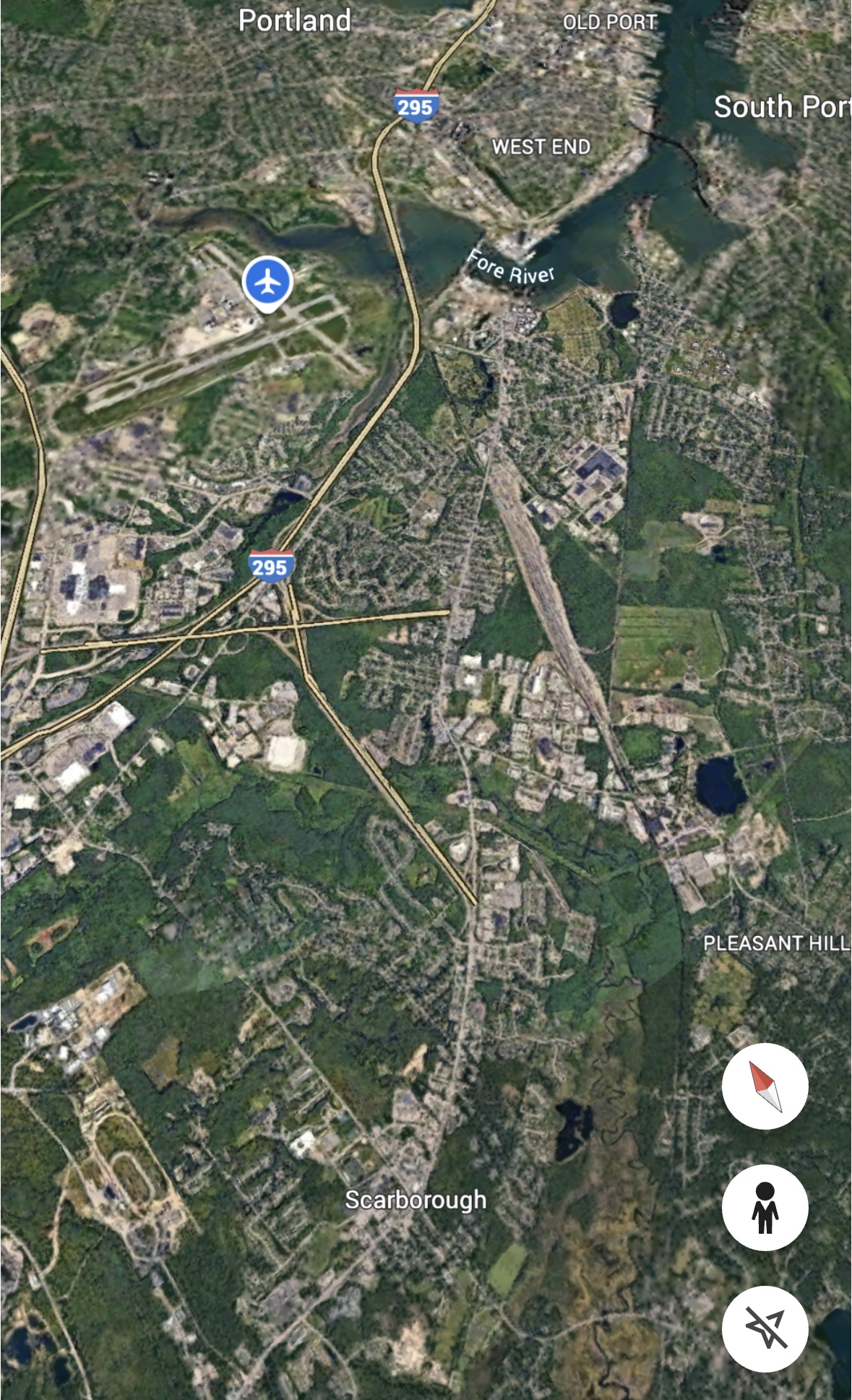Tap the compass to reset map orientation
Image resolution: width=852 pixels, height=1400 pixels.
(x=765, y=1086)
